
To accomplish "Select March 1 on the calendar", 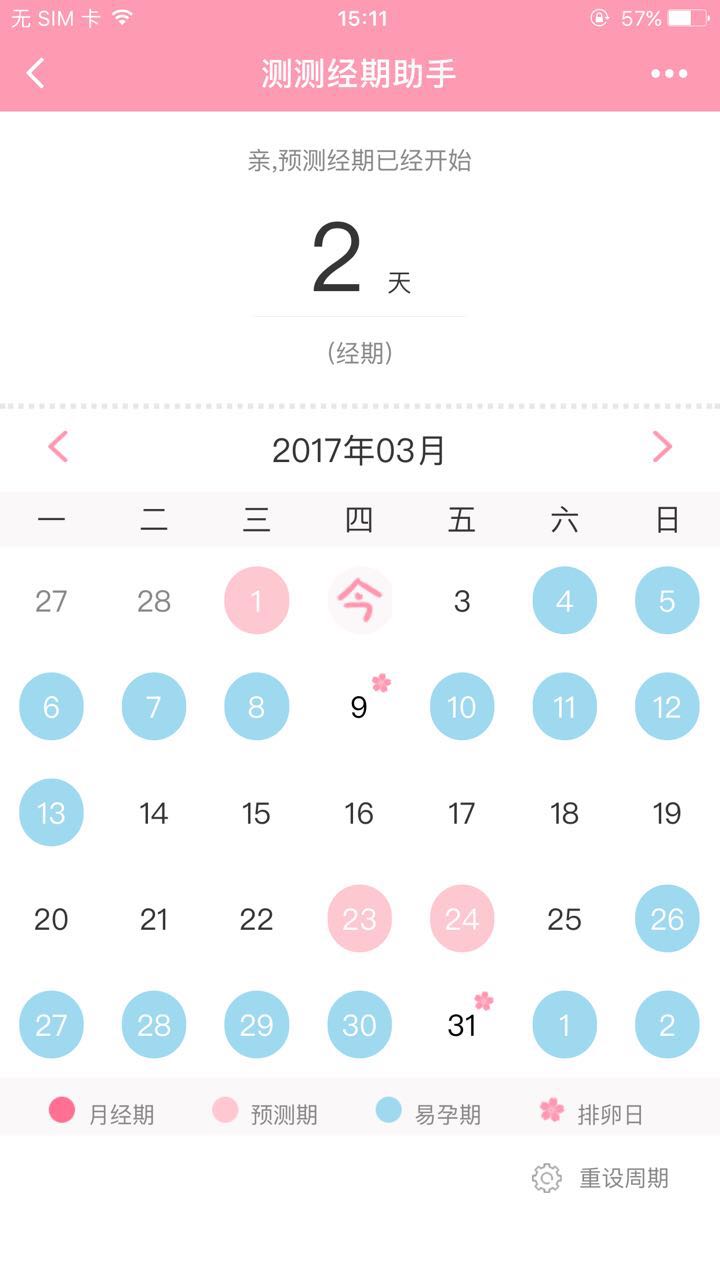I will point(257,601).
